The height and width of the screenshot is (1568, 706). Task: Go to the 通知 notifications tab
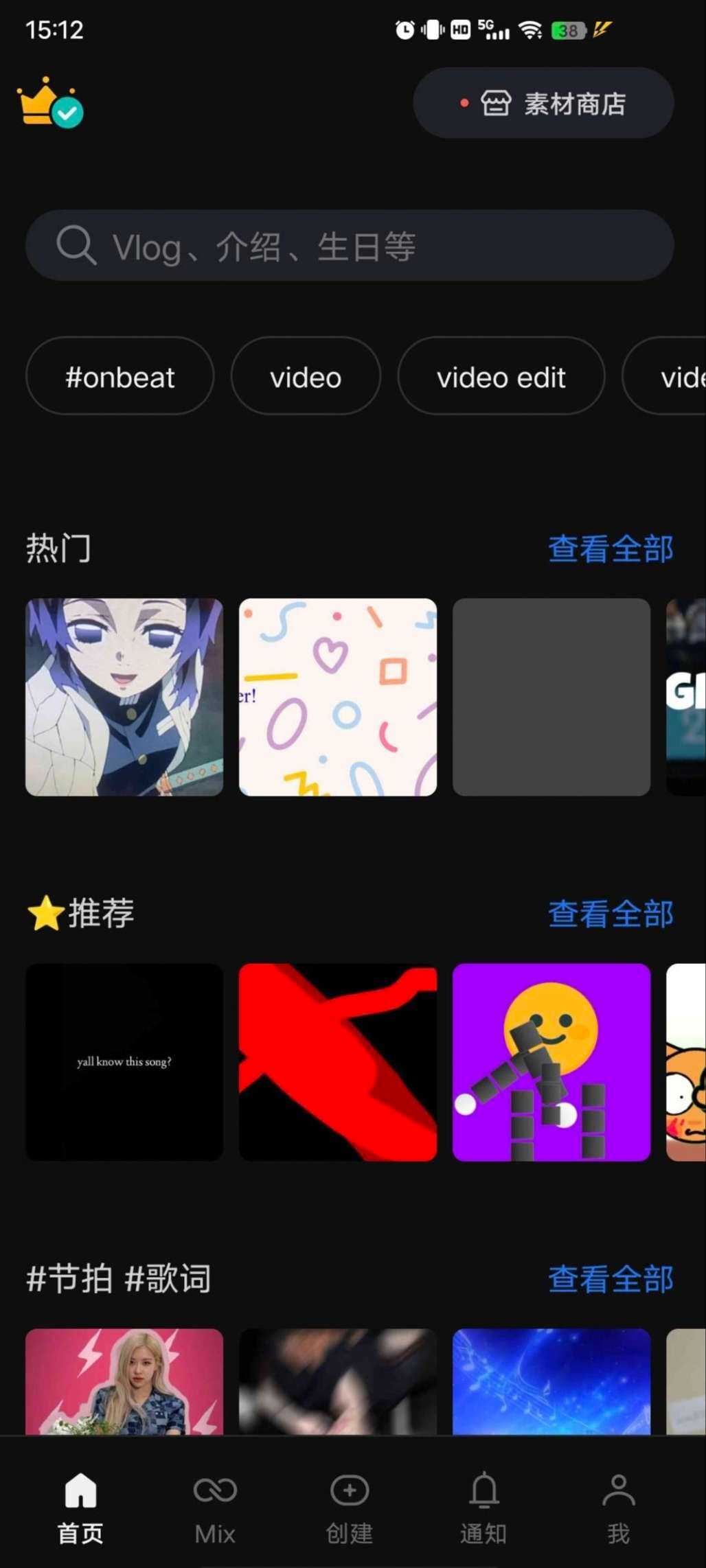pos(483,1507)
